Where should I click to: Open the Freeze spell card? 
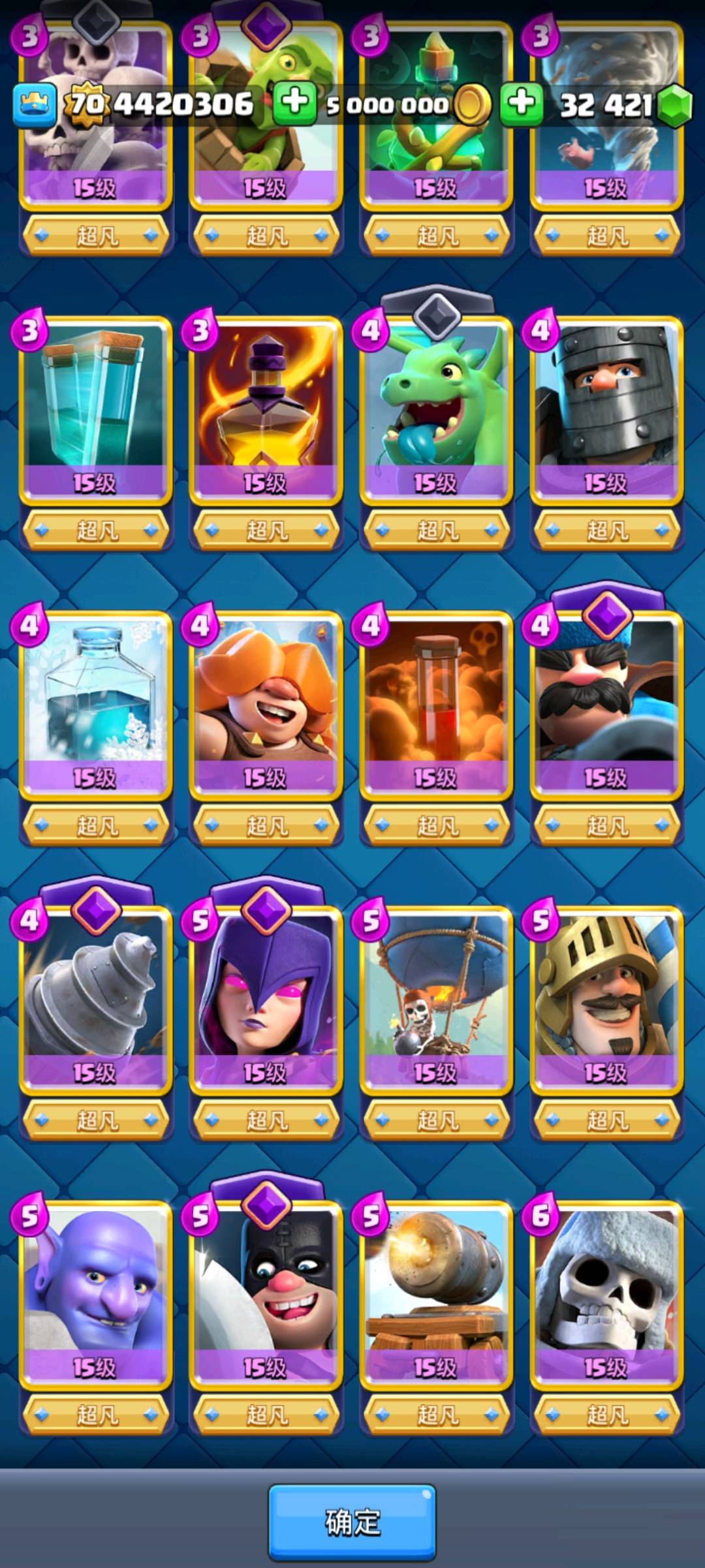(x=96, y=706)
